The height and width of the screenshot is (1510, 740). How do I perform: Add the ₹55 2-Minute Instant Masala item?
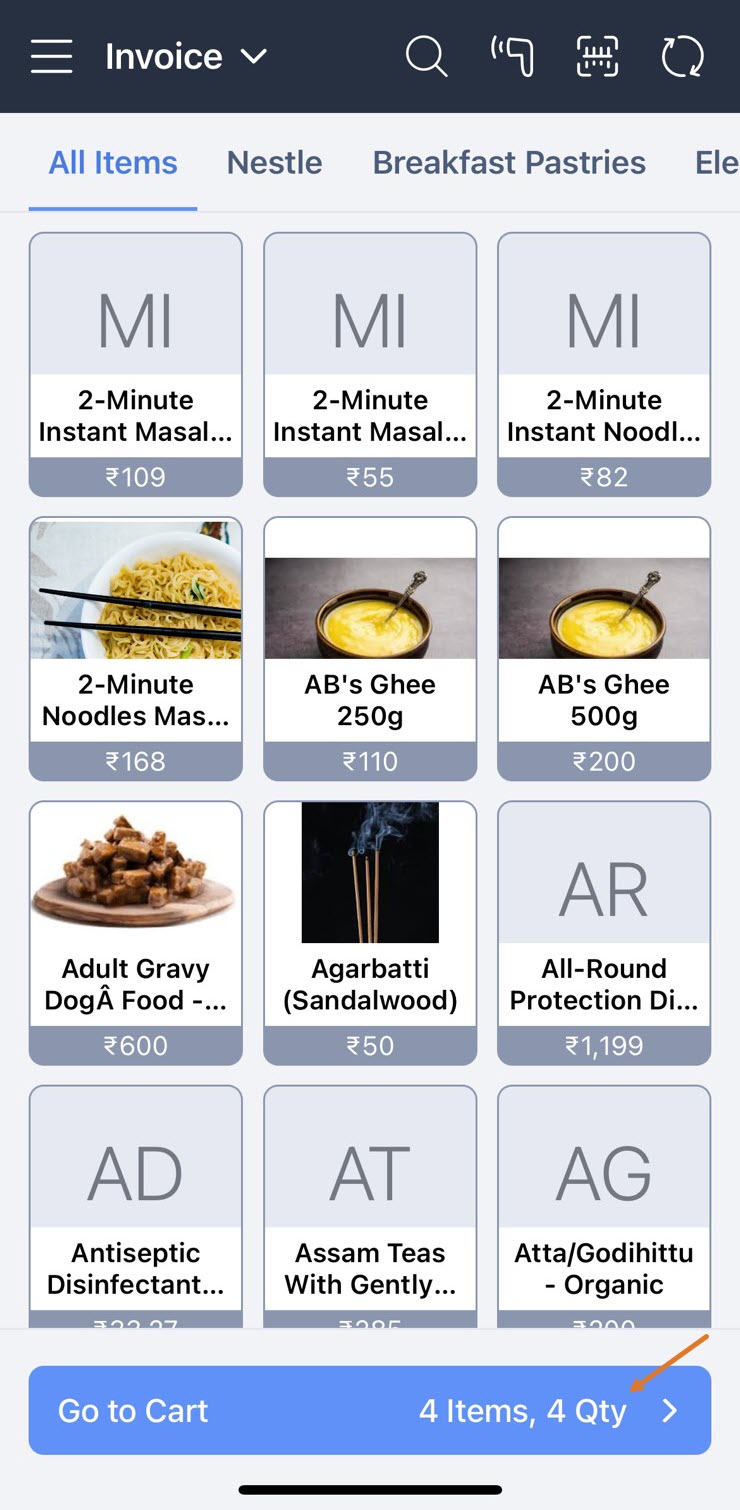click(x=370, y=365)
